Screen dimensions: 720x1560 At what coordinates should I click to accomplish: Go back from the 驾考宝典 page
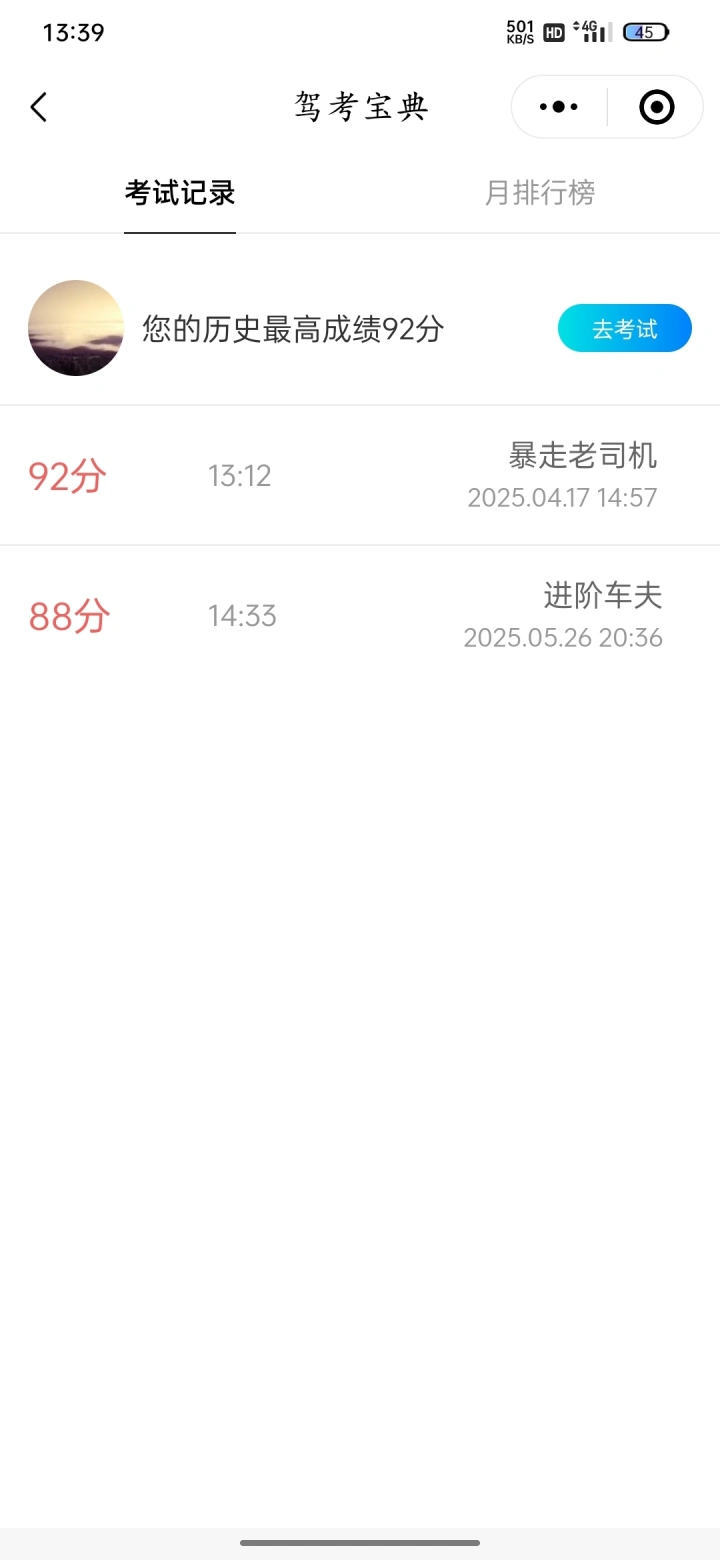tap(39, 107)
